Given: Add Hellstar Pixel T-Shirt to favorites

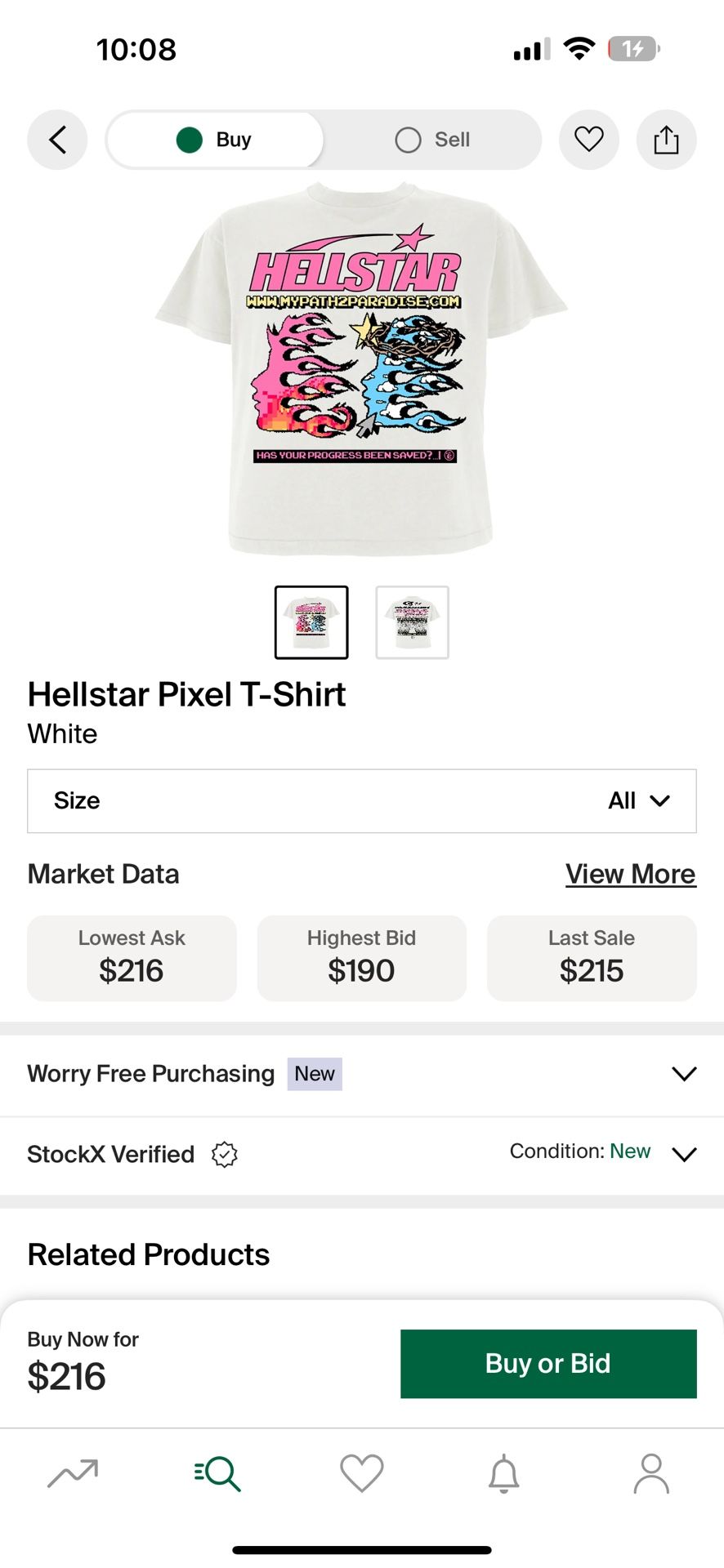Looking at the screenshot, I should 588,140.
